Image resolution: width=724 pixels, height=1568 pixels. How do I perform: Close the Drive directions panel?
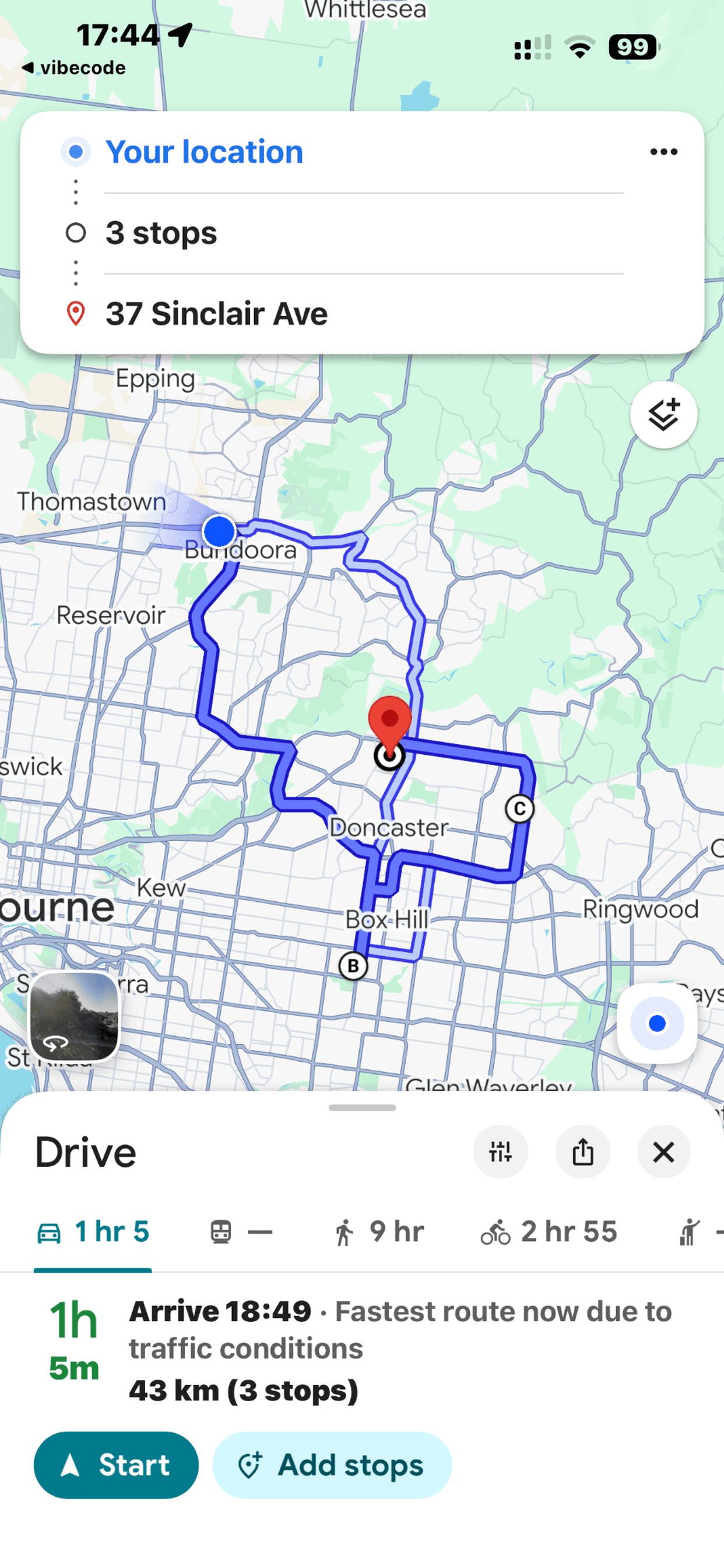[x=663, y=1151]
